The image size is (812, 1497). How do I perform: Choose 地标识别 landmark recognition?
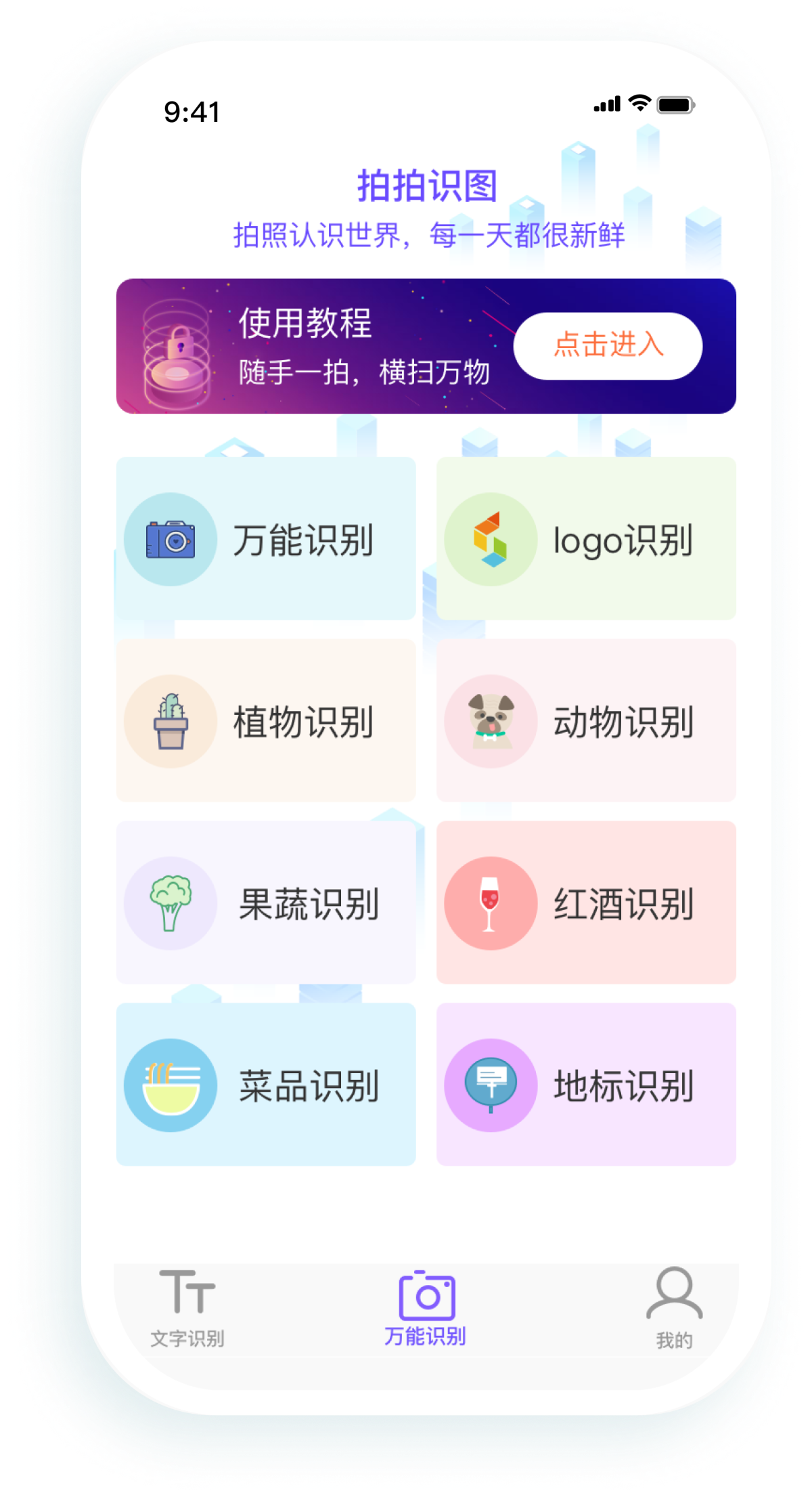point(586,1085)
